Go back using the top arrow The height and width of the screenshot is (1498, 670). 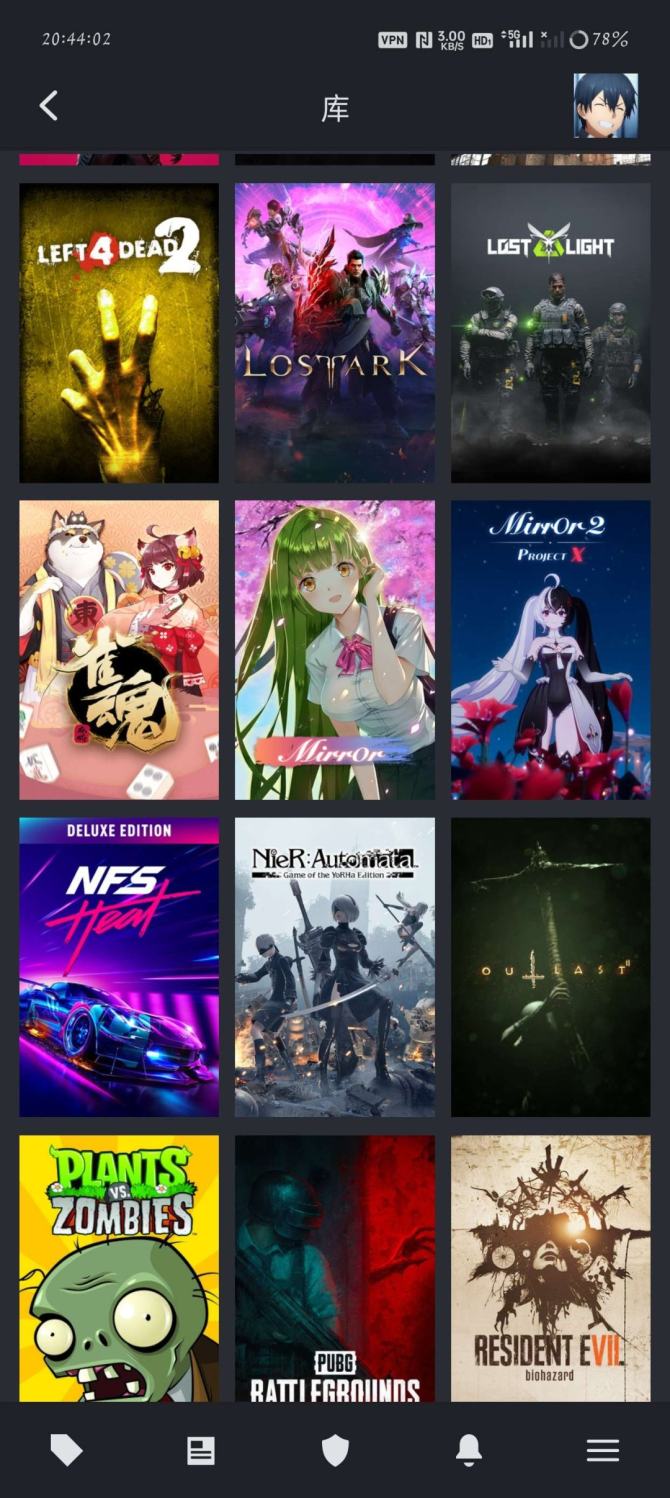pyautogui.click(x=48, y=106)
